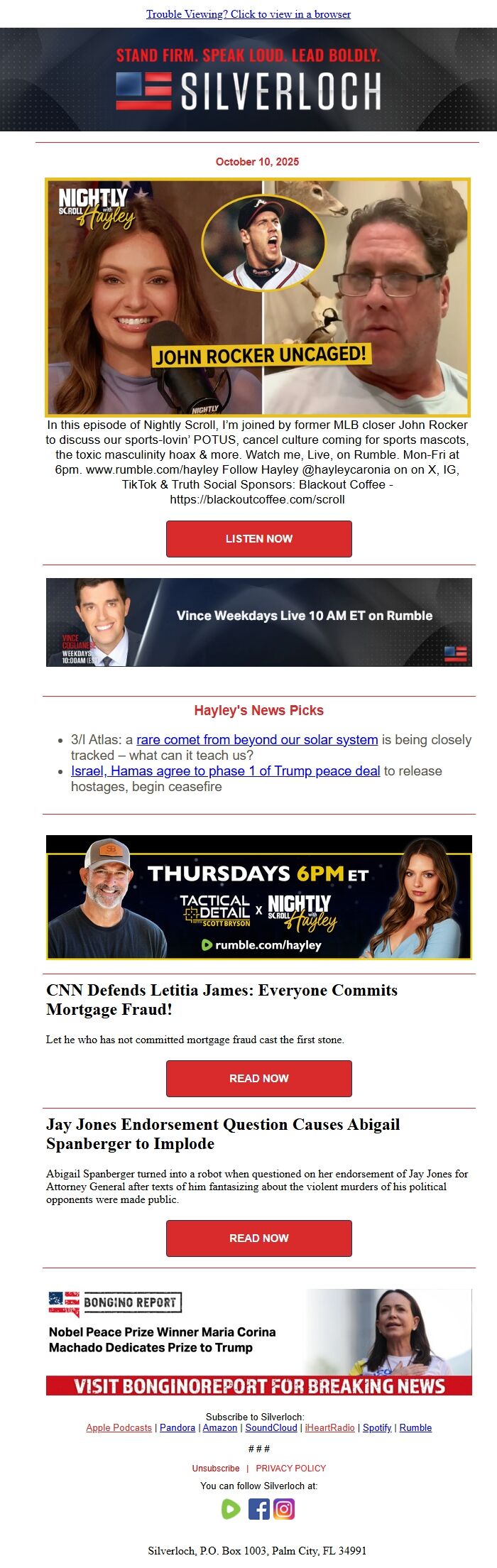The height and width of the screenshot is (1568, 497).
Task: View the Privacy Policy
Action: (290, 1469)
